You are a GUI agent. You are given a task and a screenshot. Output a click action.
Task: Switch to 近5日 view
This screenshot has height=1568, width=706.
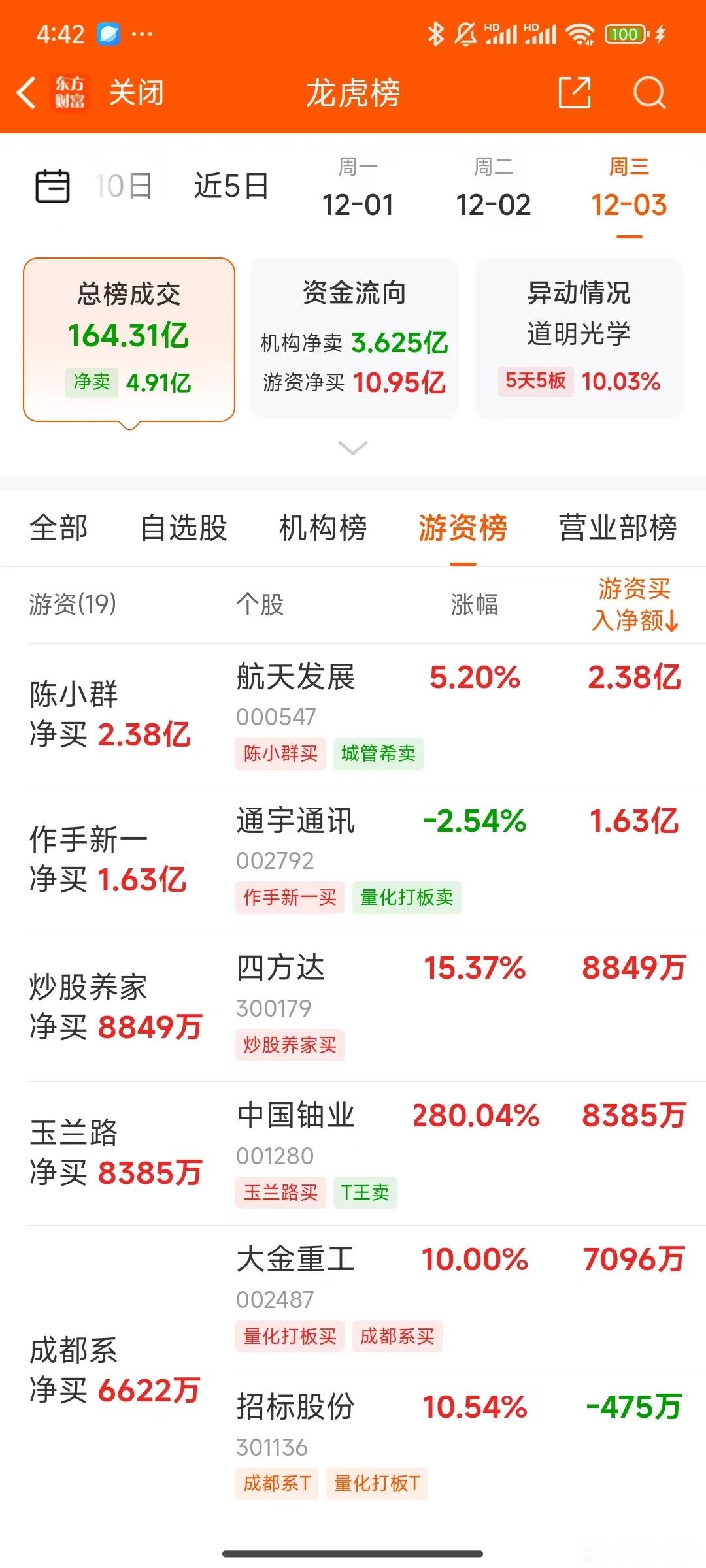[230, 186]
